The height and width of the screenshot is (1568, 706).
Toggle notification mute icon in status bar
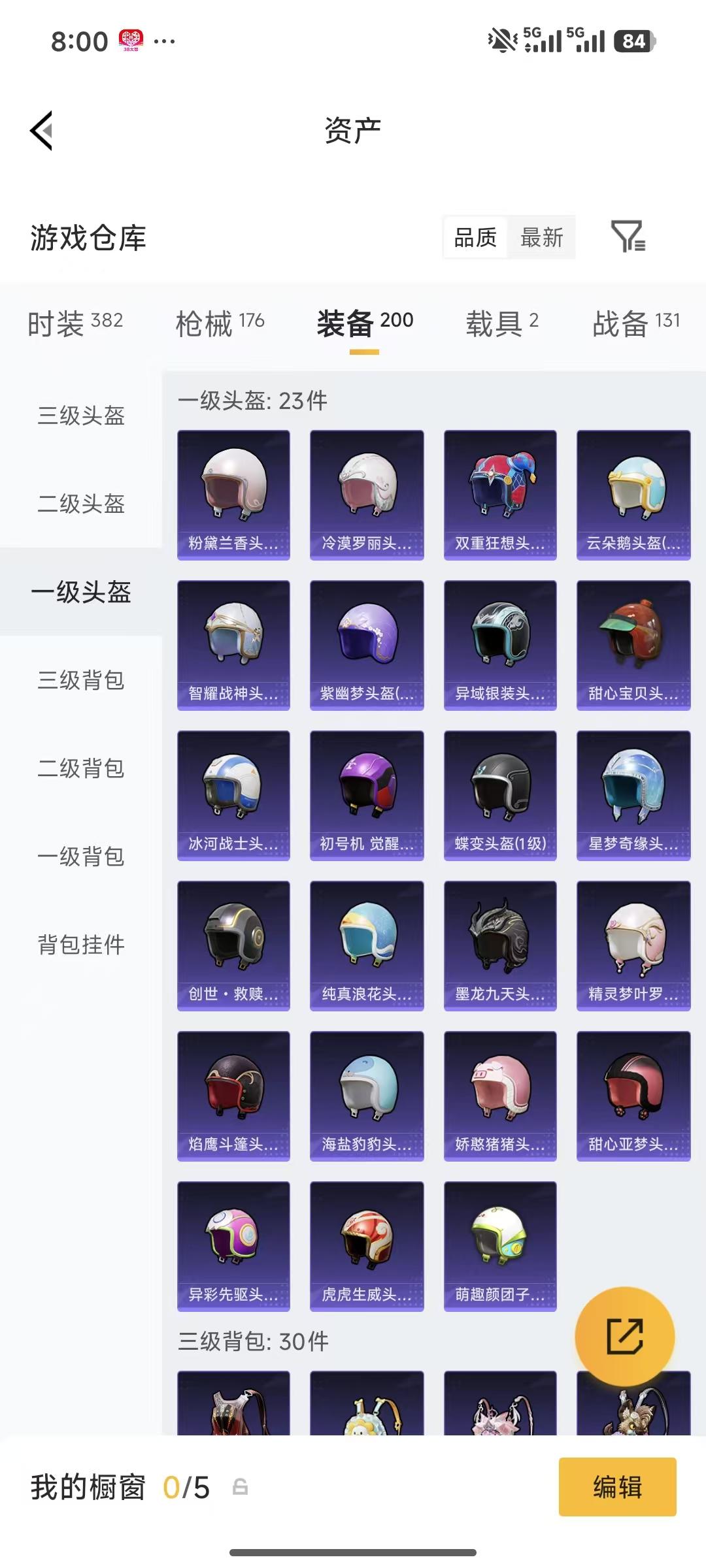[x=499, y=41]
